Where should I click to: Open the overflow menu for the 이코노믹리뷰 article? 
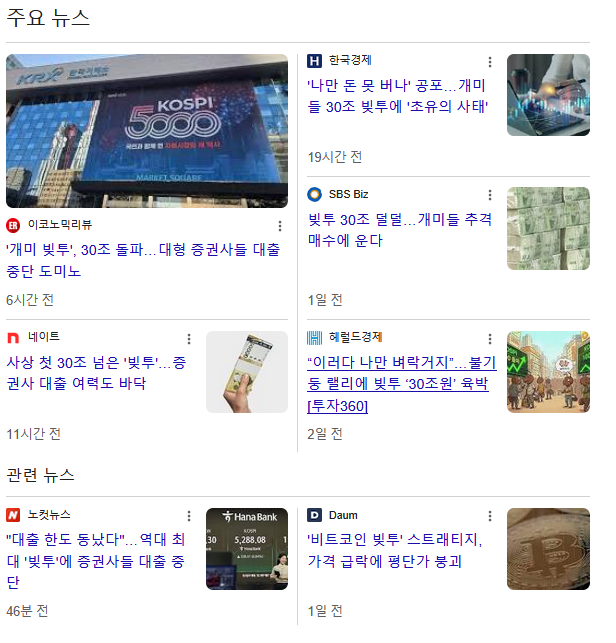pos(280,226)
